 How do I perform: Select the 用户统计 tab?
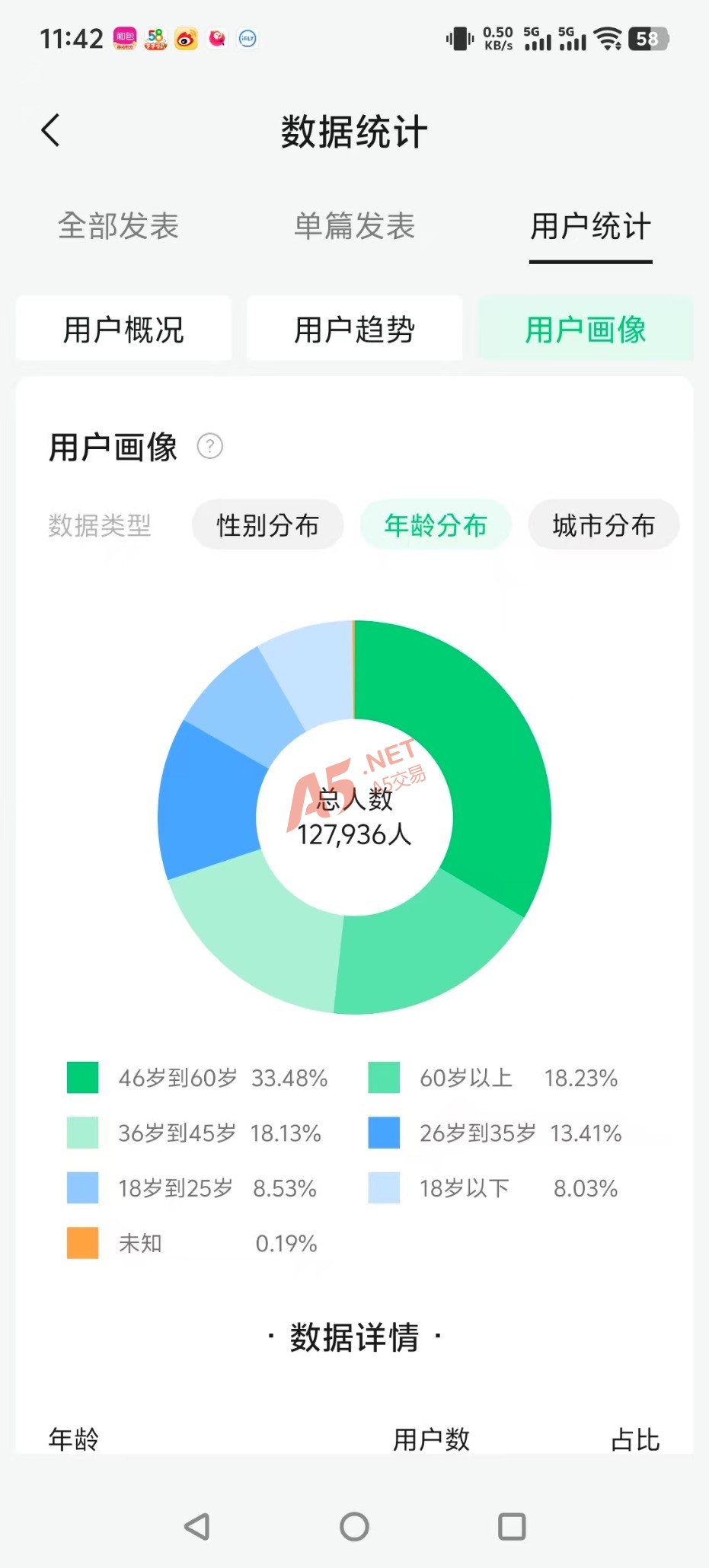(591, 226)
